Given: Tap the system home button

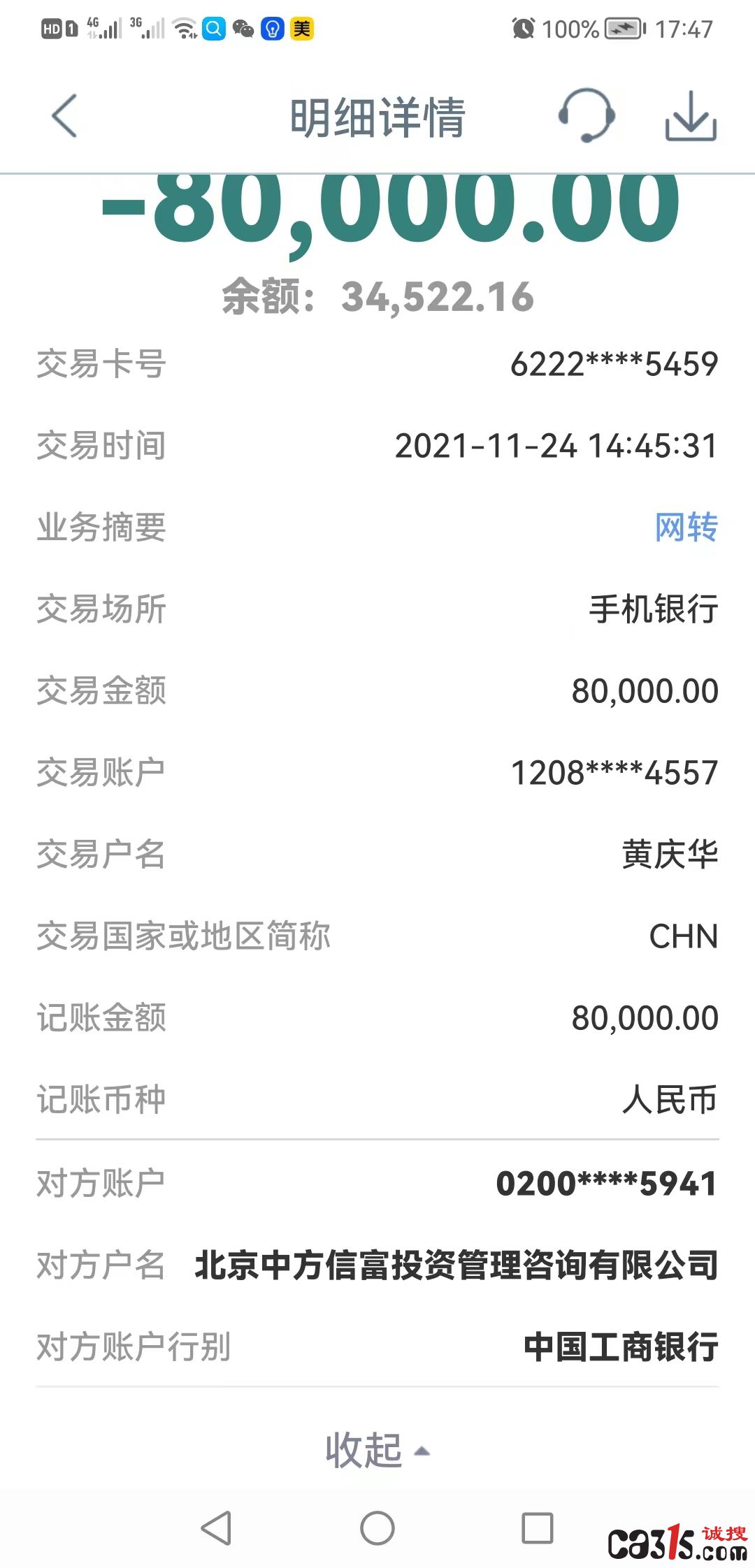Looking at the screenshot, I should click(x=377, y=1528).
